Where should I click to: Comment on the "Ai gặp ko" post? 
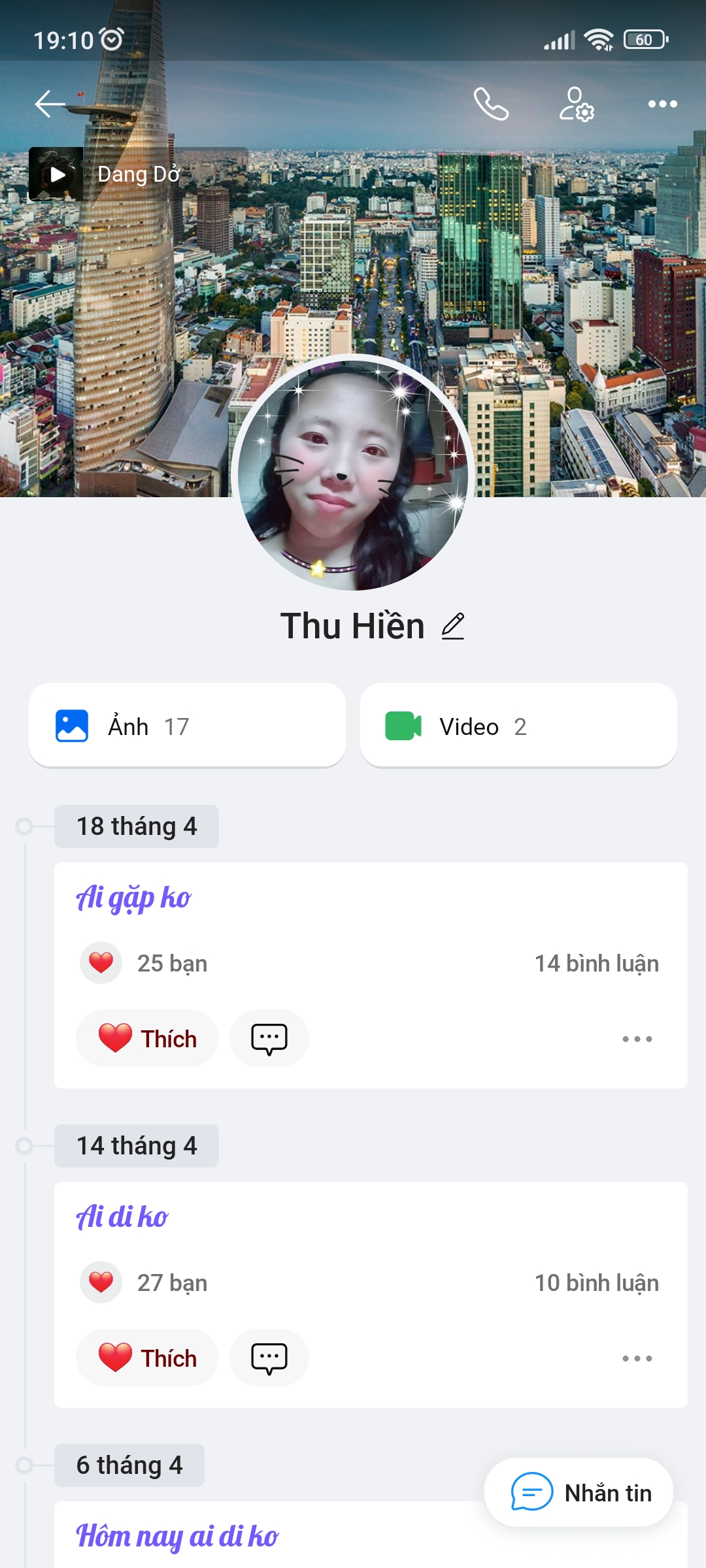point(269,1038)
